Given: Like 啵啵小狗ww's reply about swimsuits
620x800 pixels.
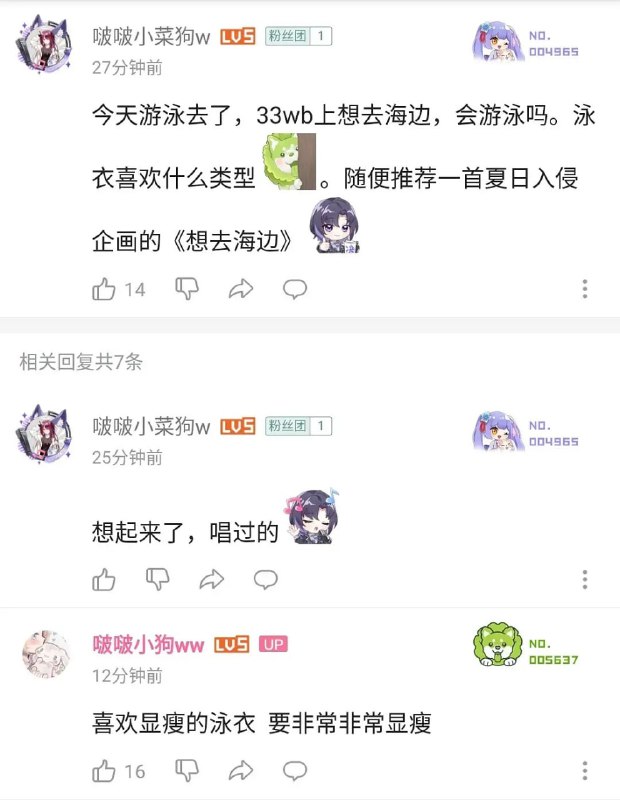Looking at the screenshot, I should coord(105,770).
